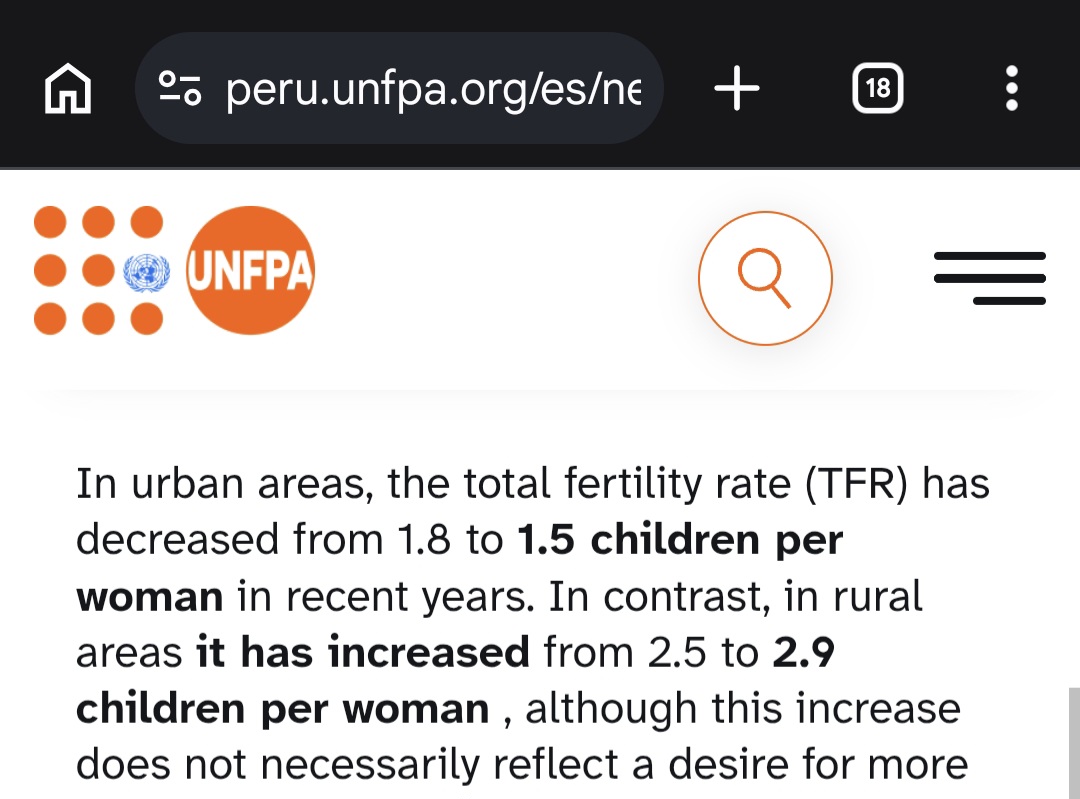Tap the UNFPA logo to go home
The image size is (1080, 799).
(x=174, y=270)
